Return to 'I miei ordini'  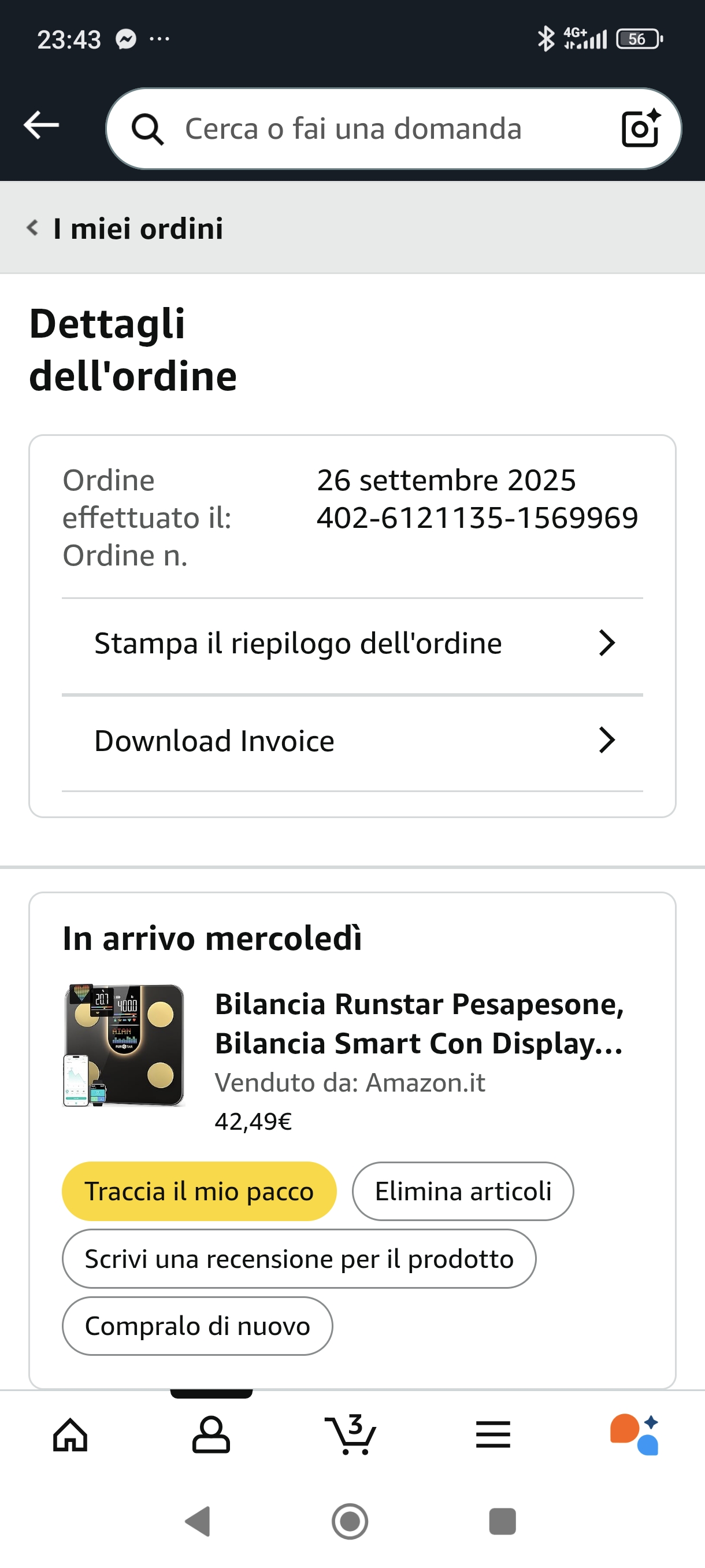coord(125,229)
